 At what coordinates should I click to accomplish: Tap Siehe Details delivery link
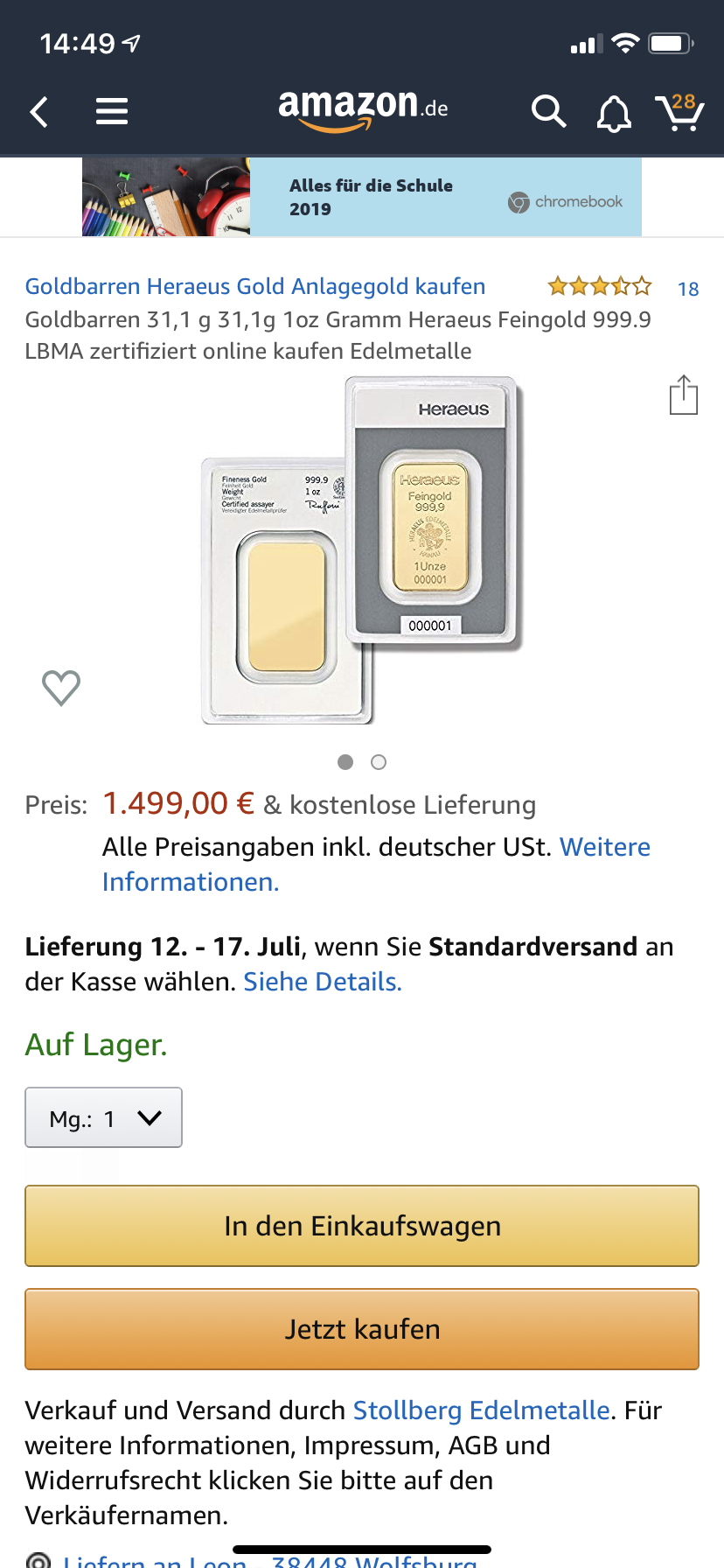click(x=322, y=982)
